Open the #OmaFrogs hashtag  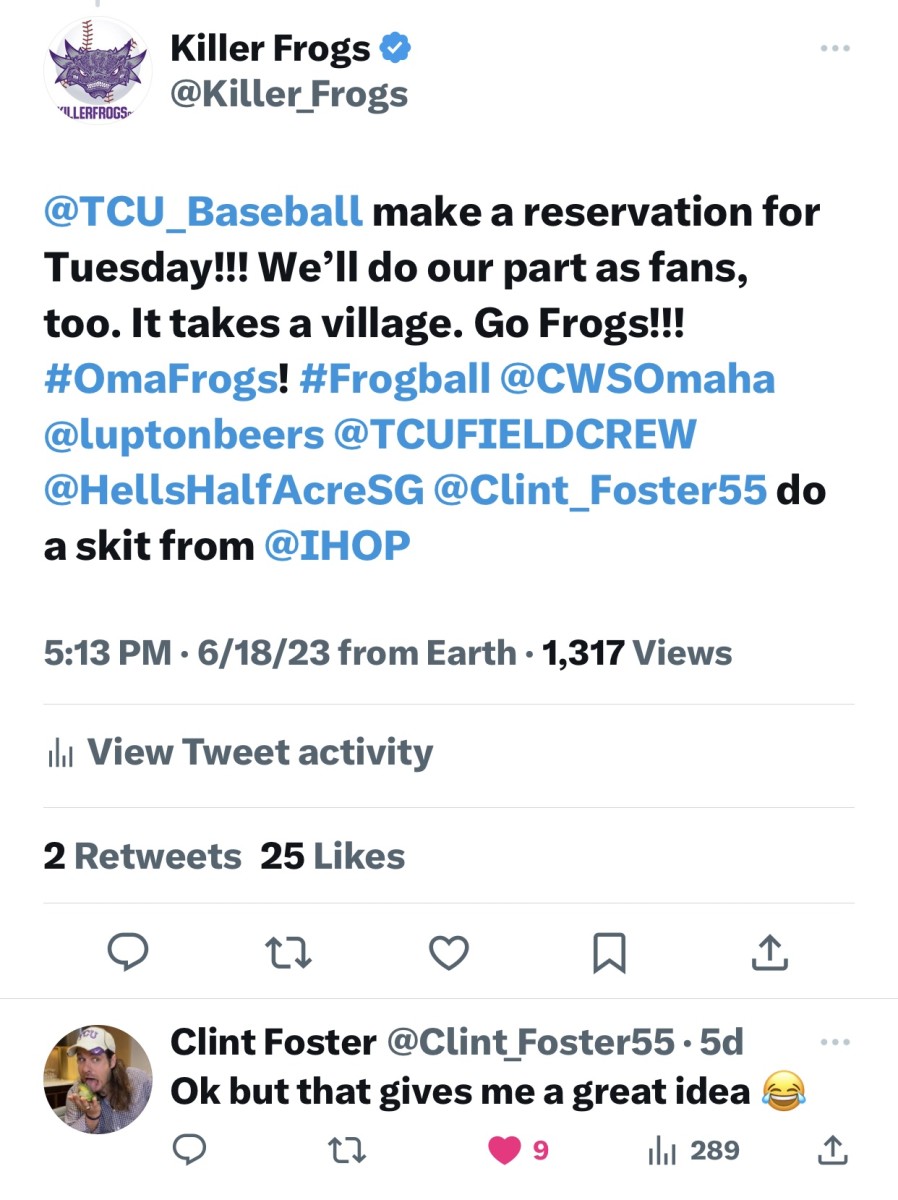160,379
